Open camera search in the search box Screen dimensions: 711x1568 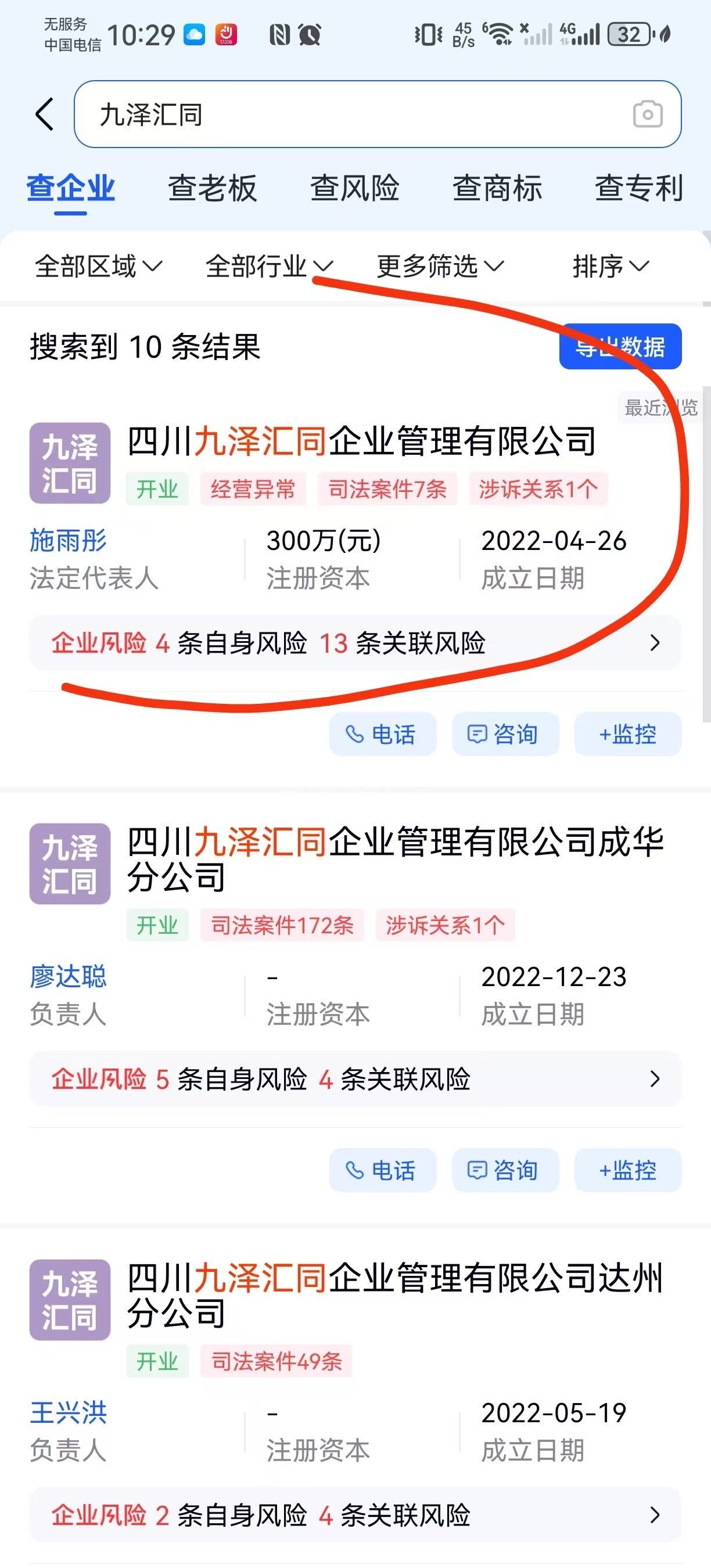coord(647,114)
